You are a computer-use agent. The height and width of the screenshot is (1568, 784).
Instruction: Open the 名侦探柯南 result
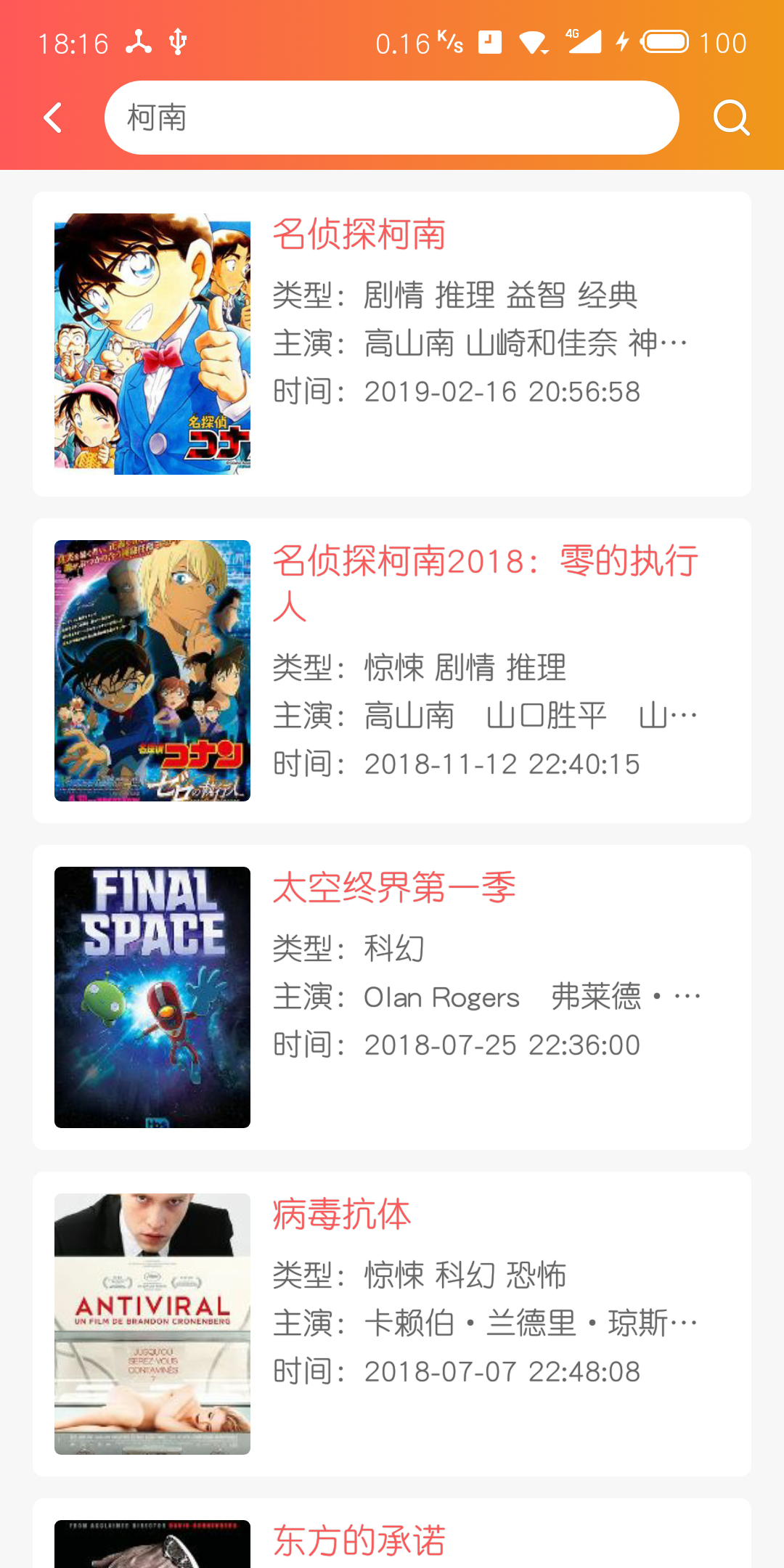[x=392, y=344]
